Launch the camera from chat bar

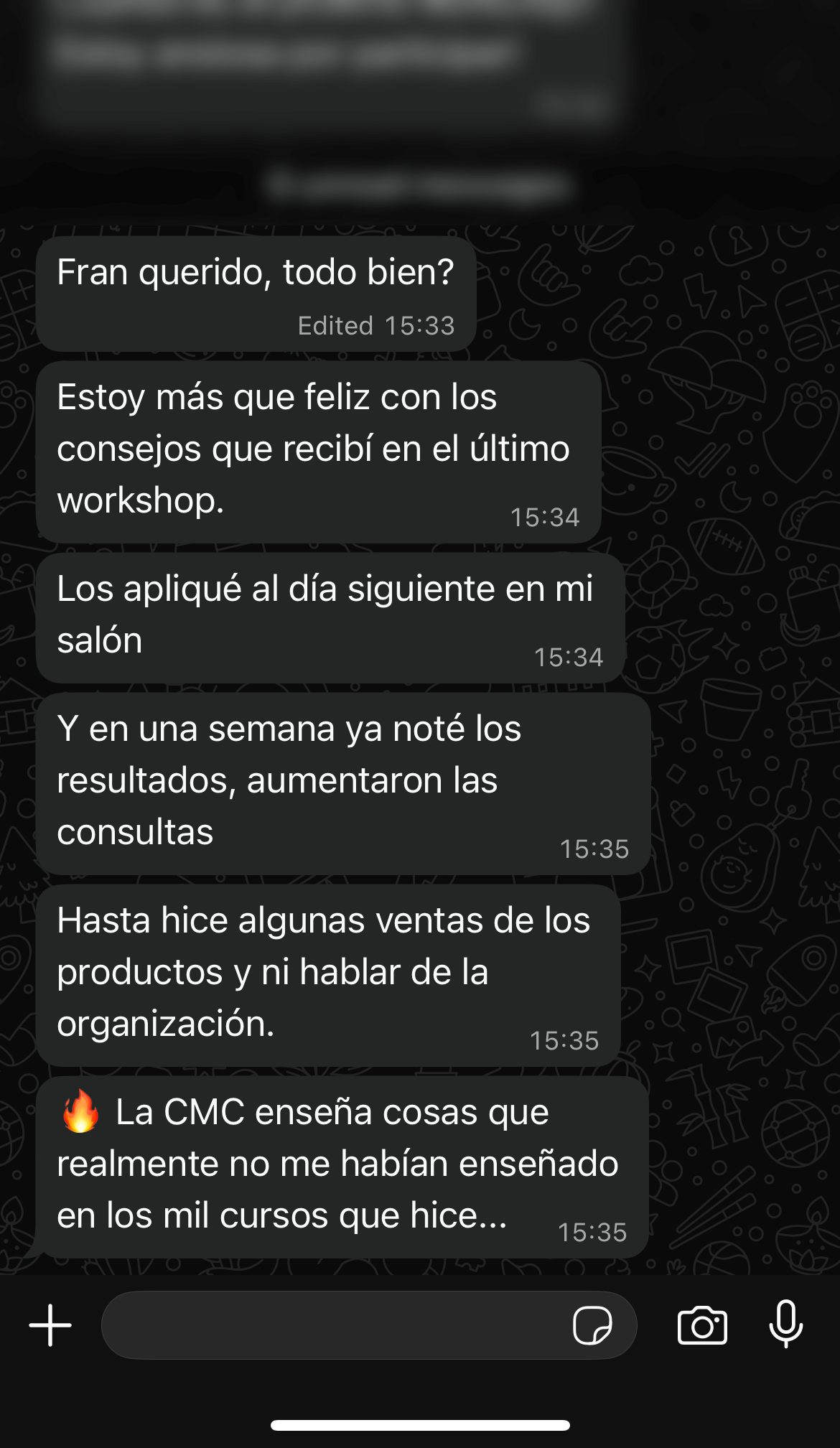click(x=702, y=1325)
